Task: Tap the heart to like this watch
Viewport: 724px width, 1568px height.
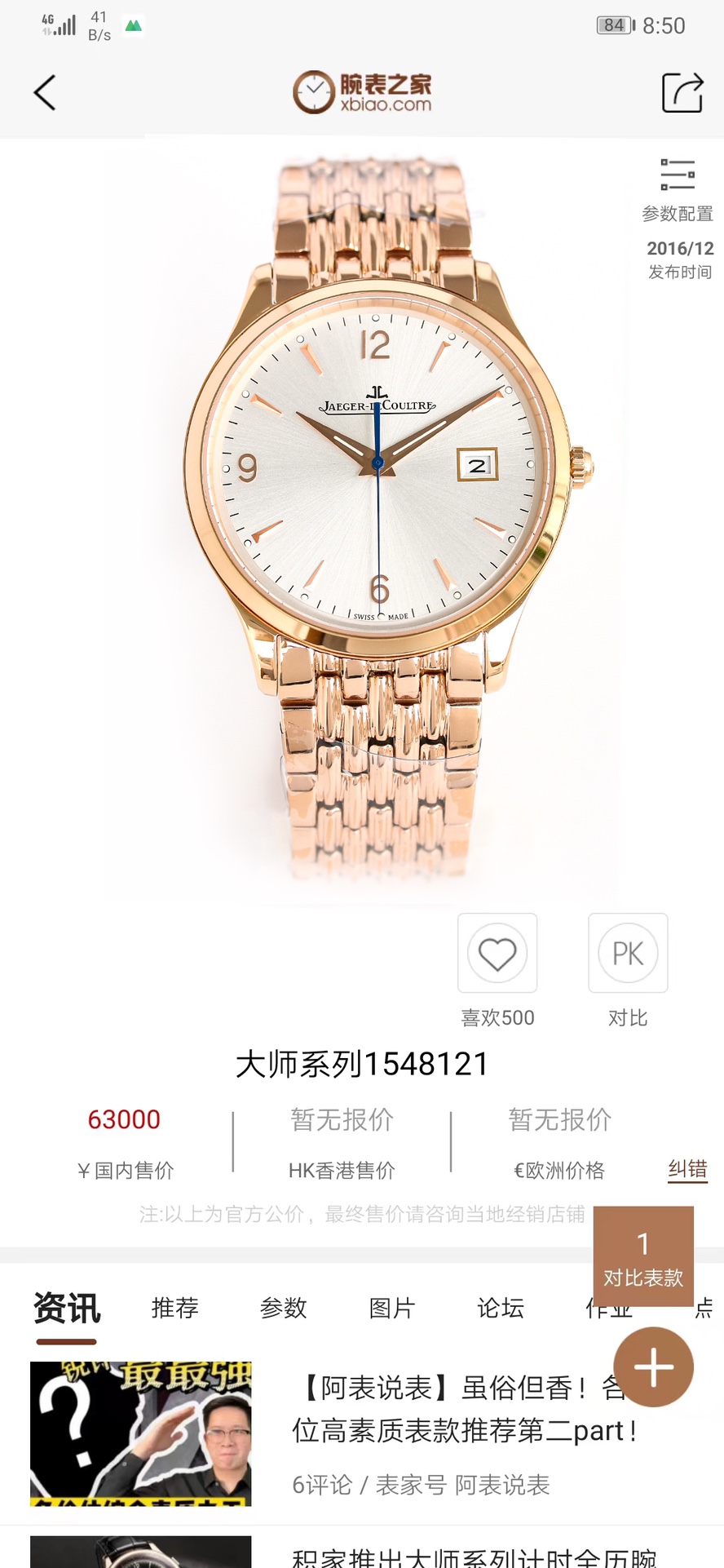Action: click(x=497, y=954)
